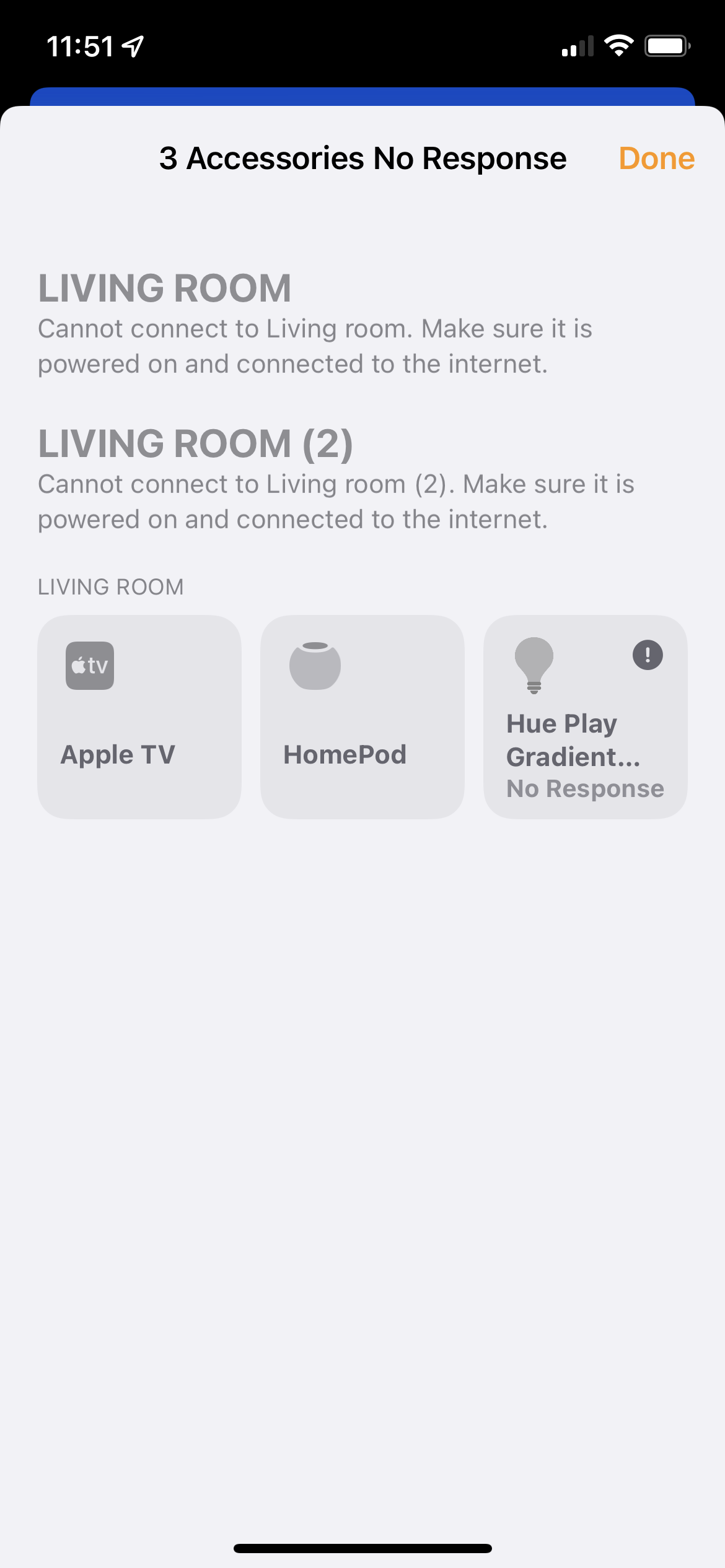Tap the No Response label on the Hue tile

pos(584,788)
